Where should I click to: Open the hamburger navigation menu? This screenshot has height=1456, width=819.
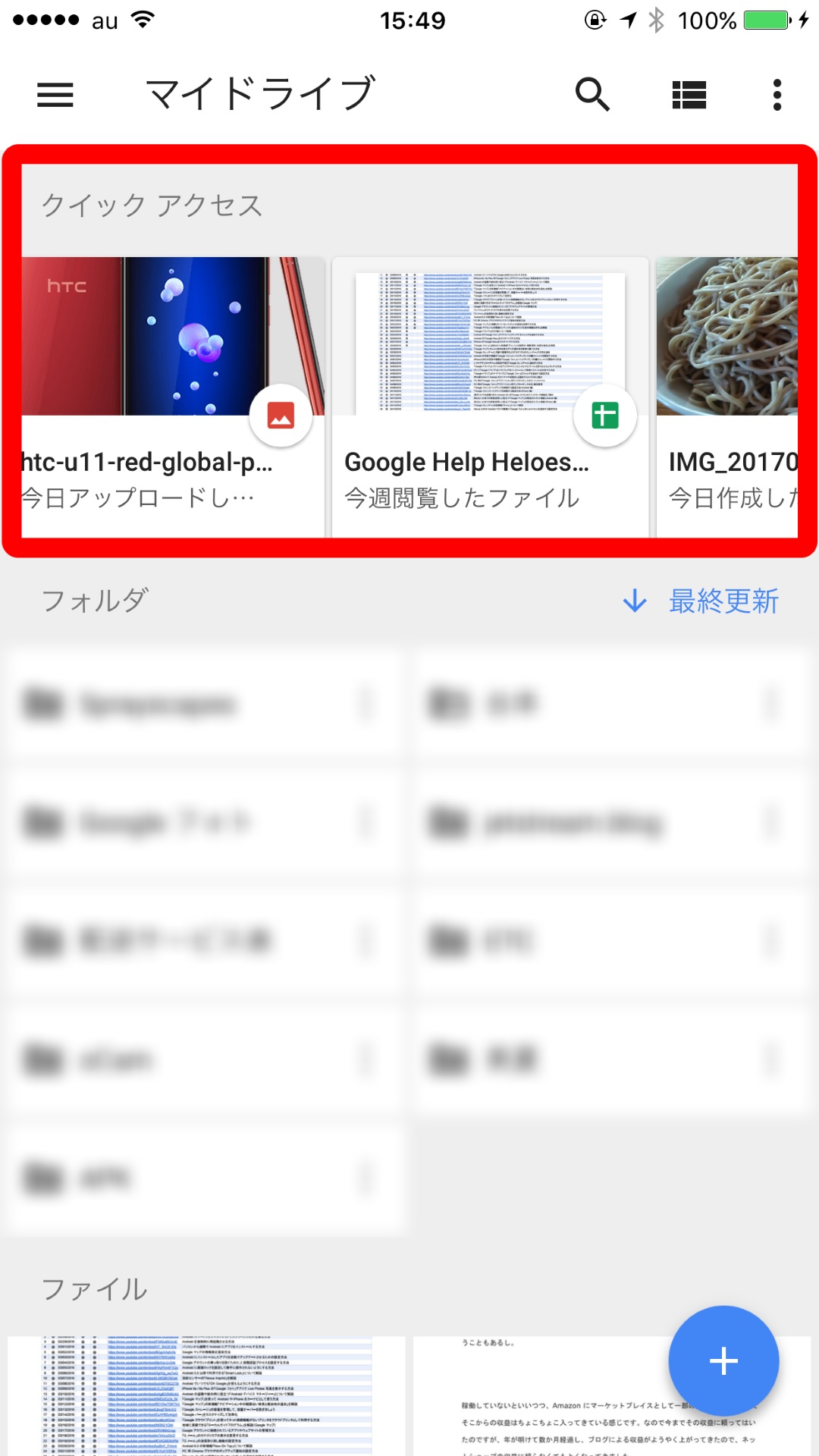[x=55, y=95]
